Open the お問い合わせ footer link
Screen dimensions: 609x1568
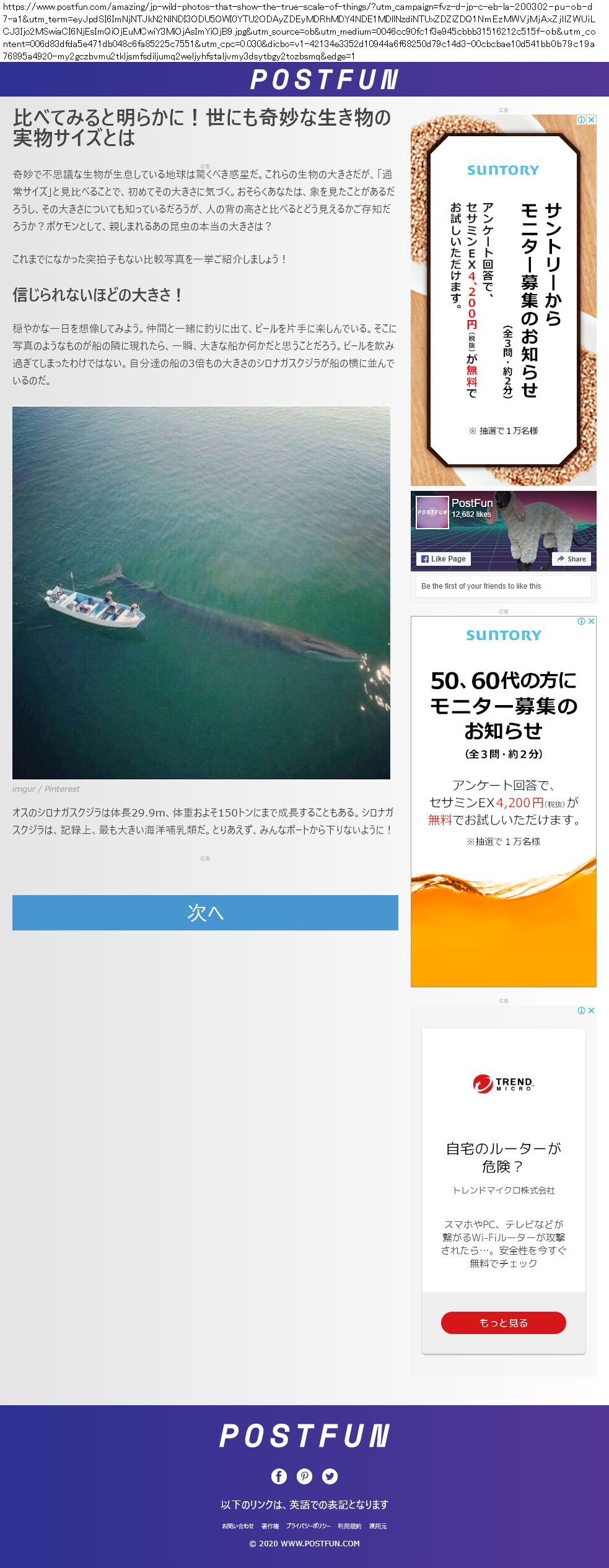(x=238, y=1526)
